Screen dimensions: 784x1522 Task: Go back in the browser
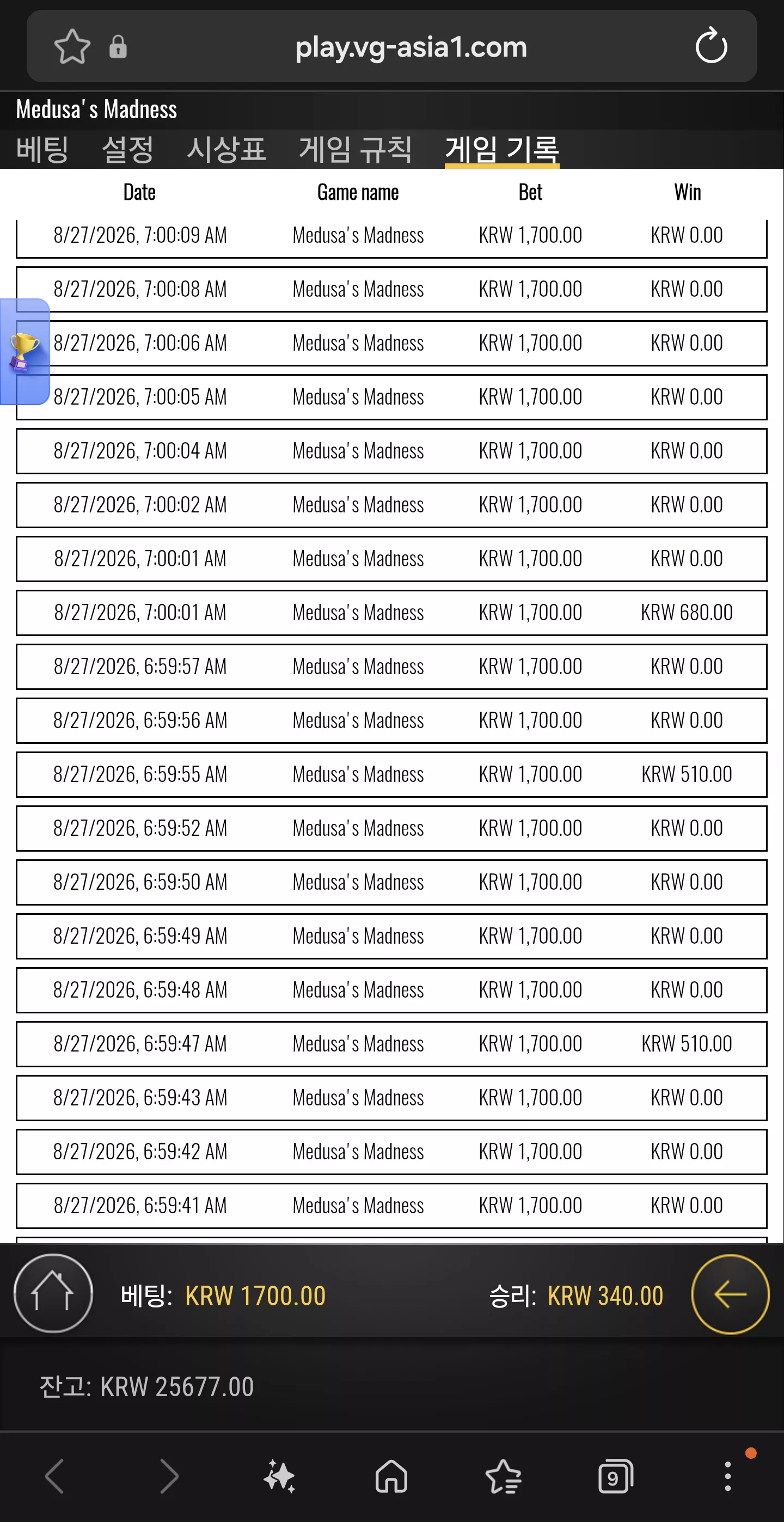point(55,1476)
